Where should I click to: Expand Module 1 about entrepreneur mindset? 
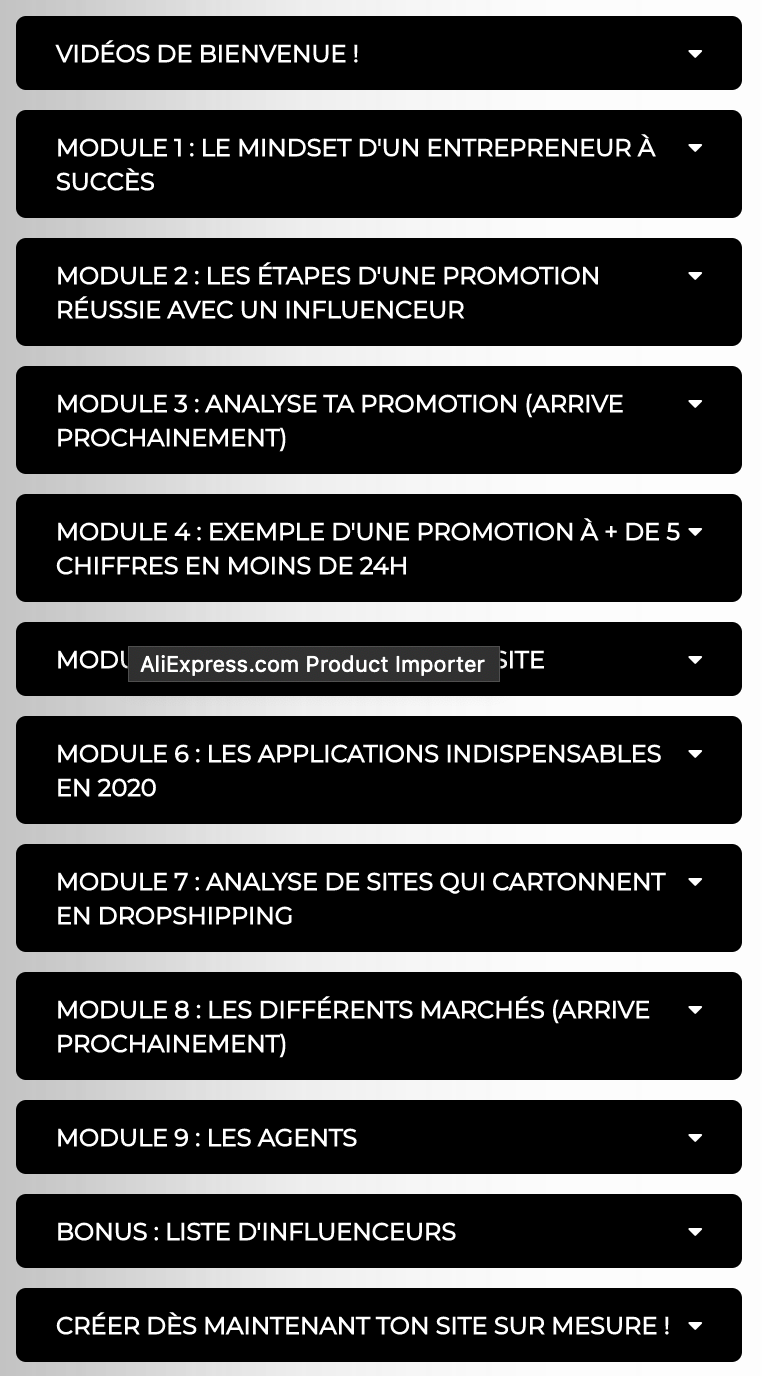click(x=378, y=164)
